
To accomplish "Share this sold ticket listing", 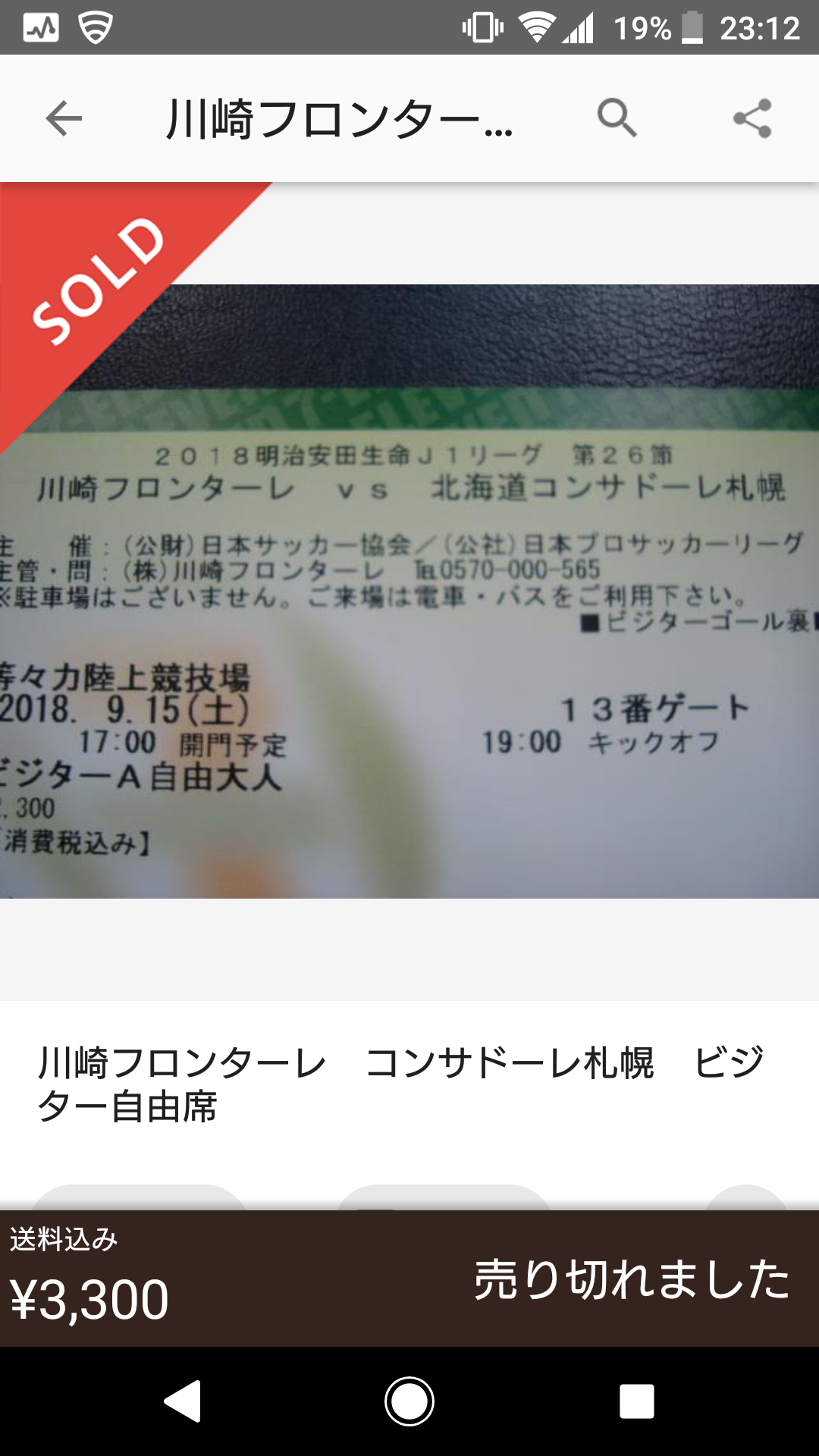I will pyautogui.click(x=752, y=118).
